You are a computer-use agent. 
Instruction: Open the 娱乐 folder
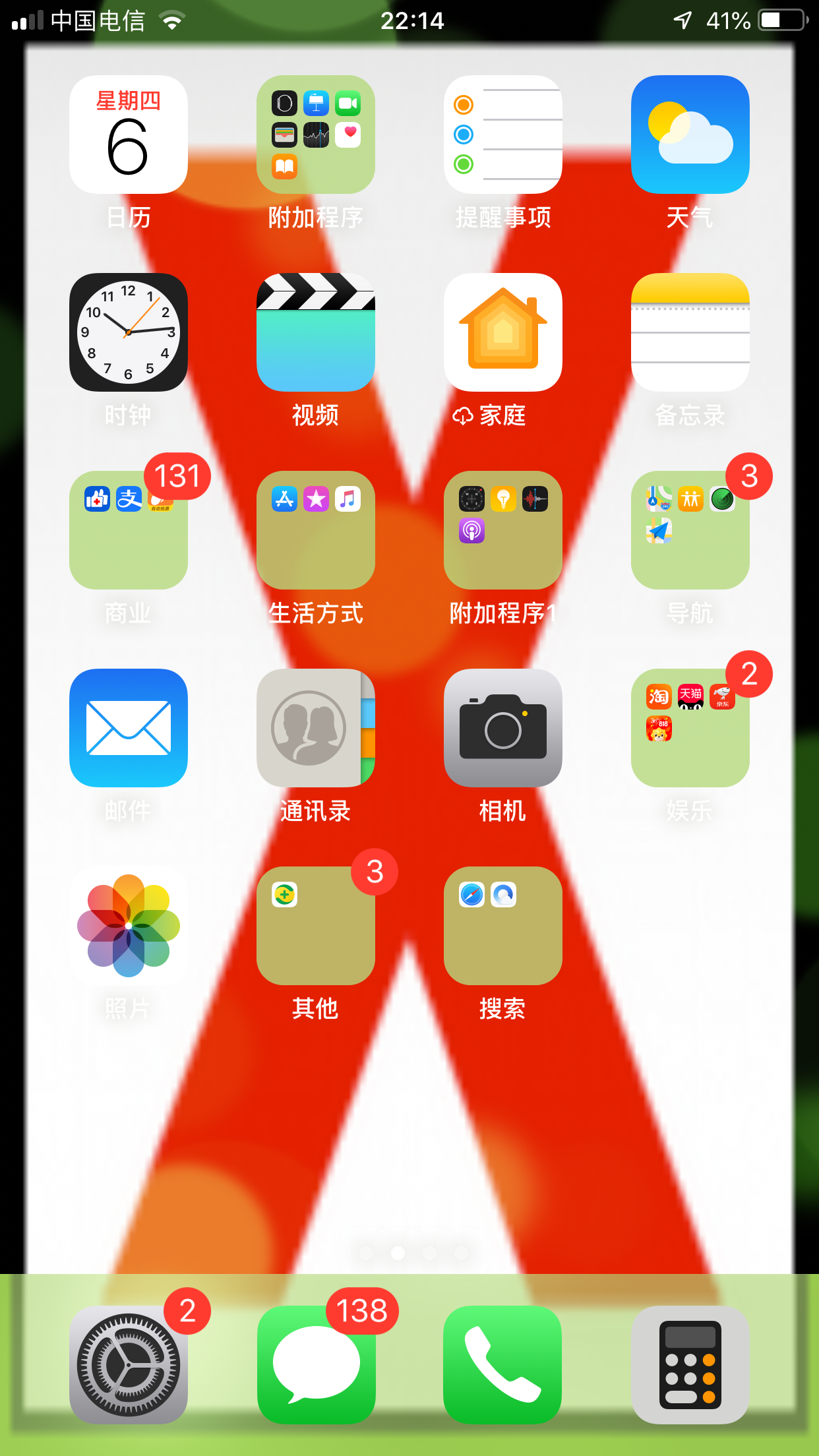(690, 728)
